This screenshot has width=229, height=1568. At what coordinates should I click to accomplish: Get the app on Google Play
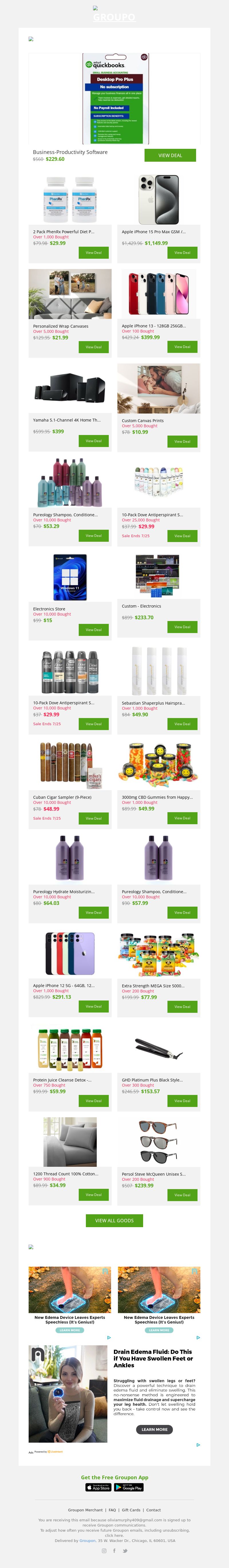pyautogui.click(x=129, y=1487)
